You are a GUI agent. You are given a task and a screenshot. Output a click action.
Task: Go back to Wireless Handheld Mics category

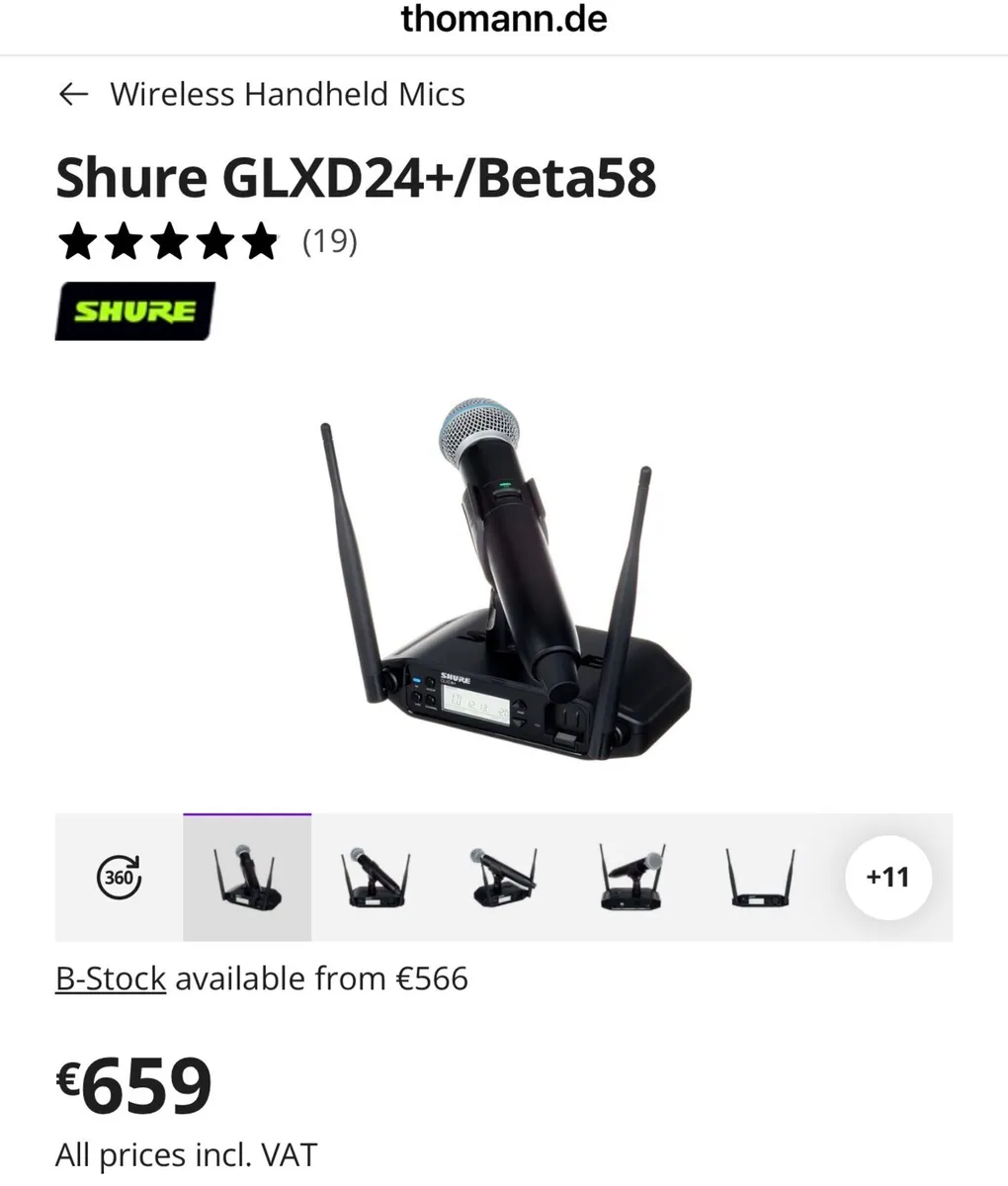point(288,94)
